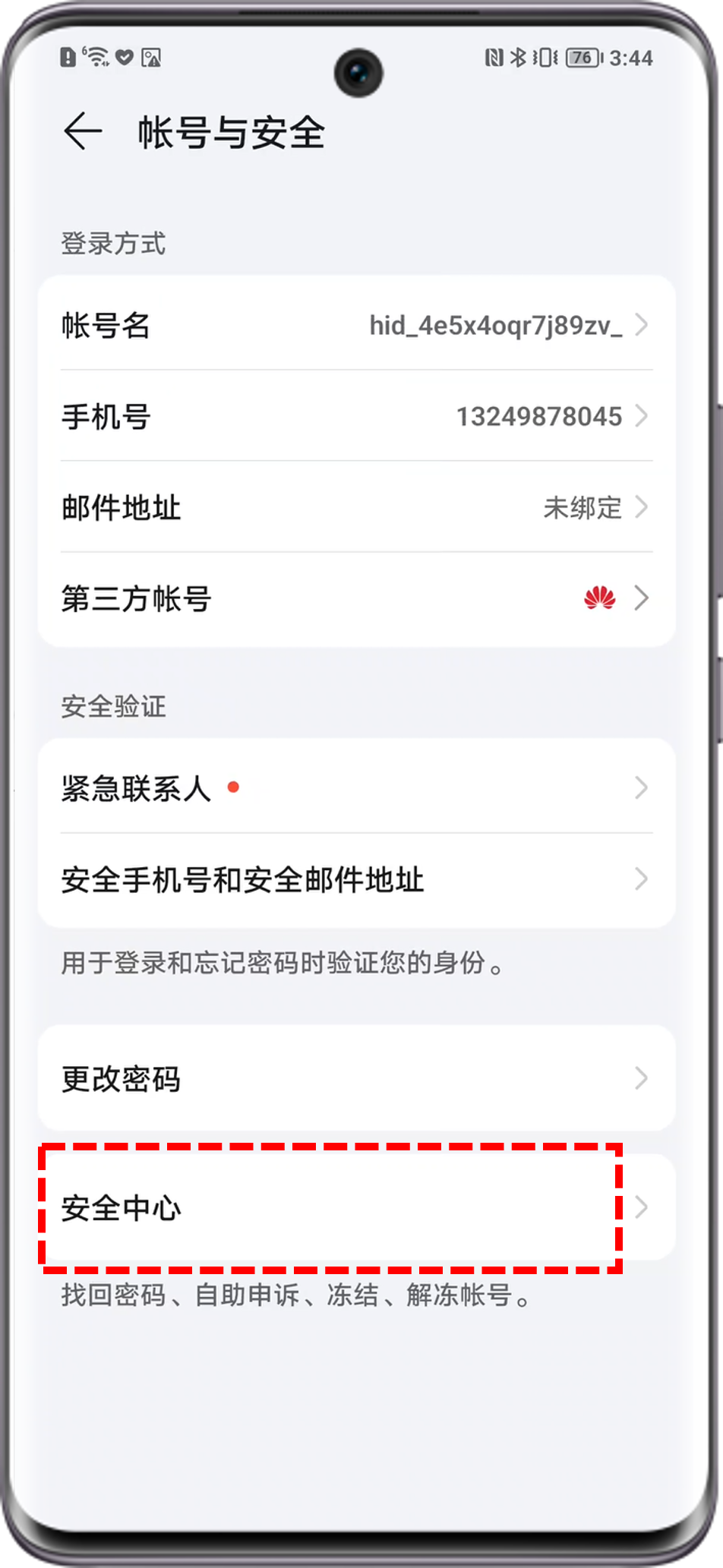The height and width of the screenshot is (1568, 723).
Task: Expand the 帐号名 row chevron
Action: [x=640, y=327]
